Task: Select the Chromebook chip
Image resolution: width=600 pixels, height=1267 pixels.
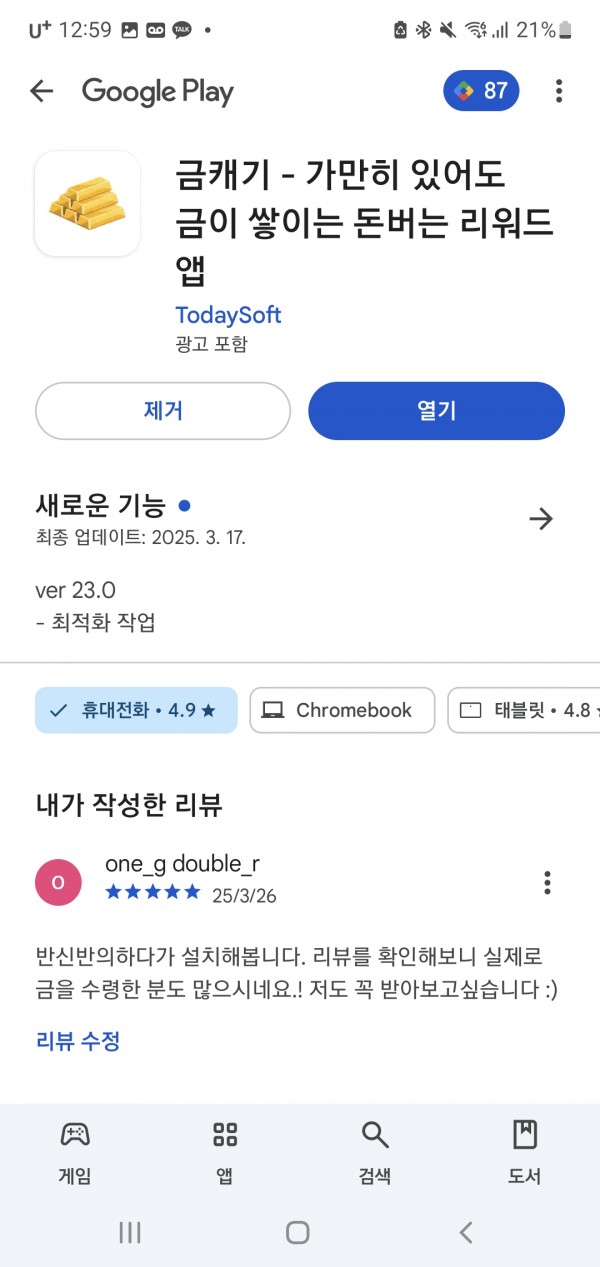Action: click(x=342, y=710)
